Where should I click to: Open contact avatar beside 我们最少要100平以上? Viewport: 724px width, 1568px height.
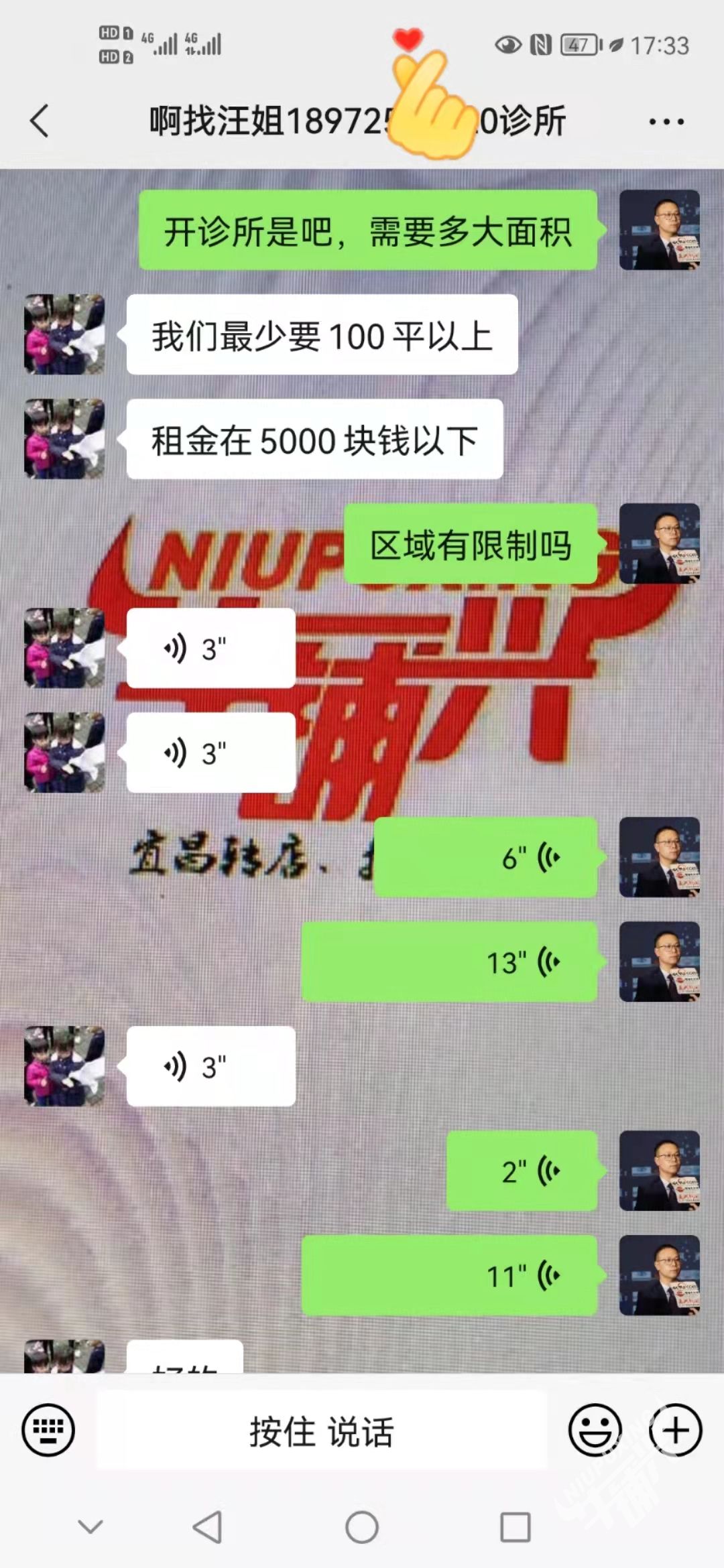point(64,334)
